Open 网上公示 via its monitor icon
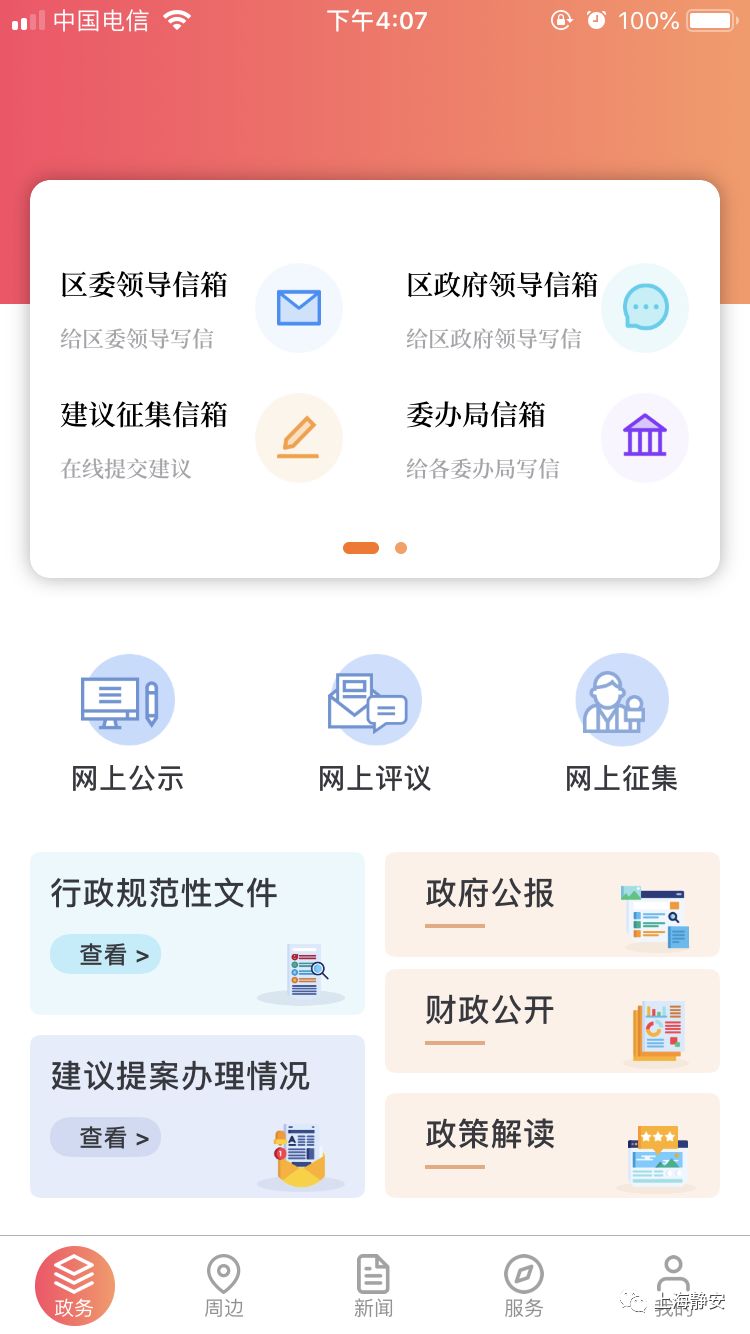 127,699
